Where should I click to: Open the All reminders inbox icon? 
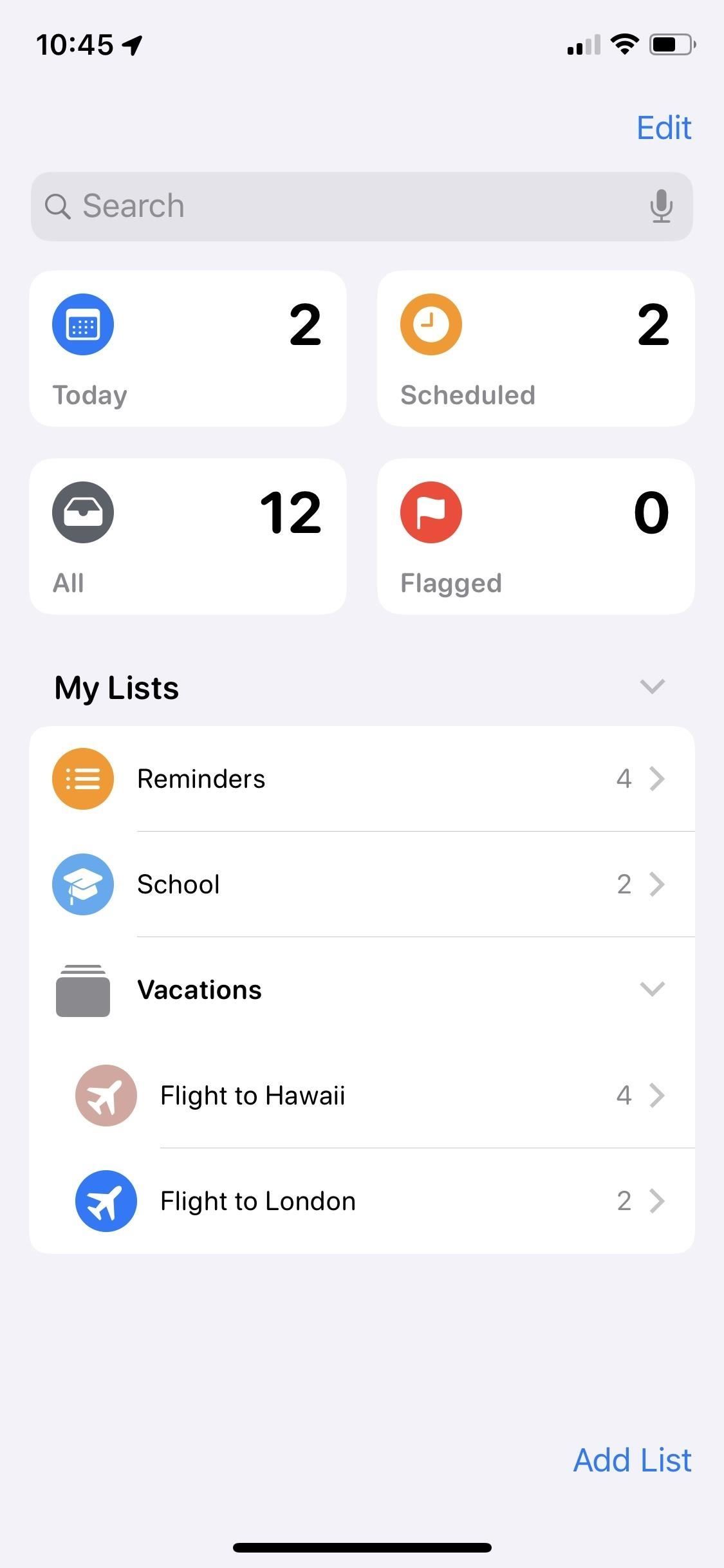click(82, 512)
